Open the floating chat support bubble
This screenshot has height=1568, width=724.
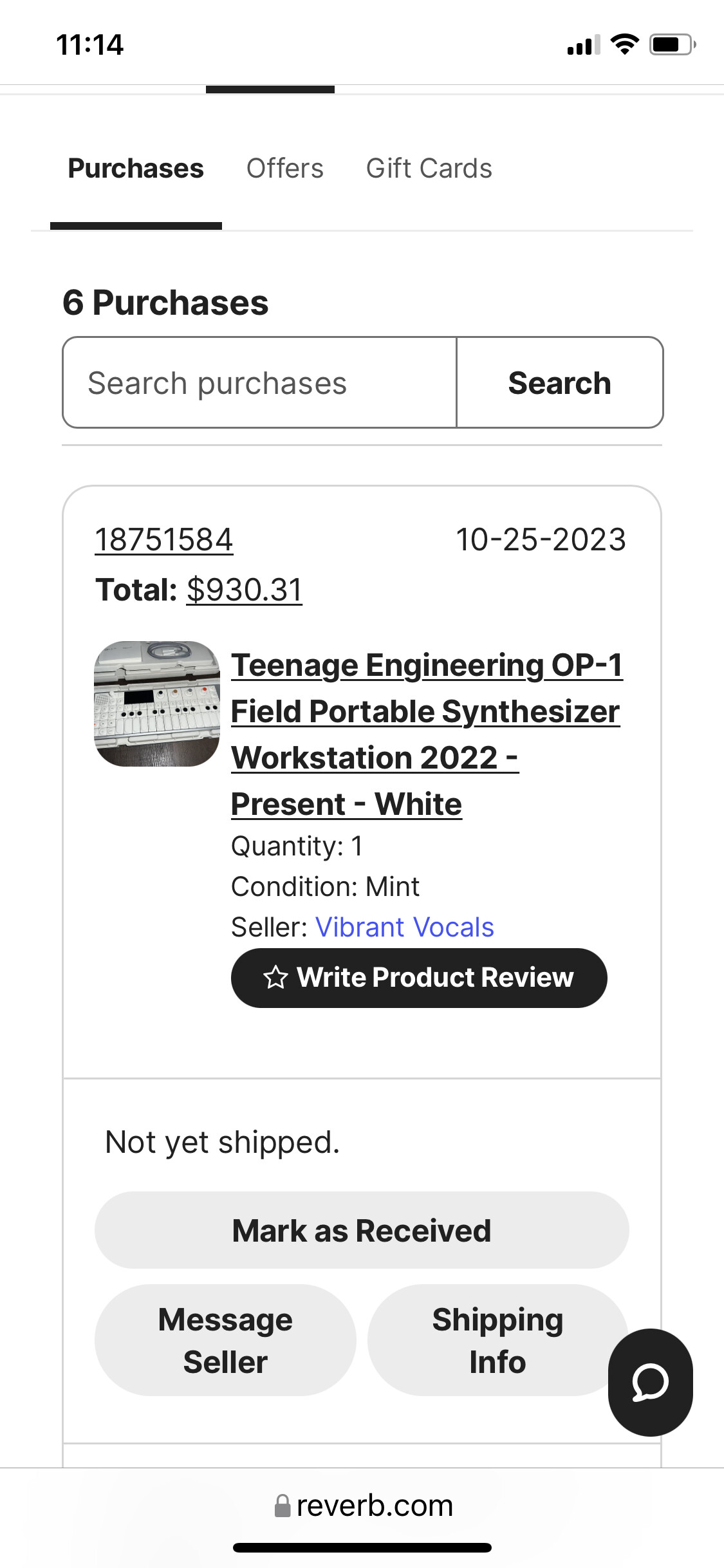[x=650, y=1383]
